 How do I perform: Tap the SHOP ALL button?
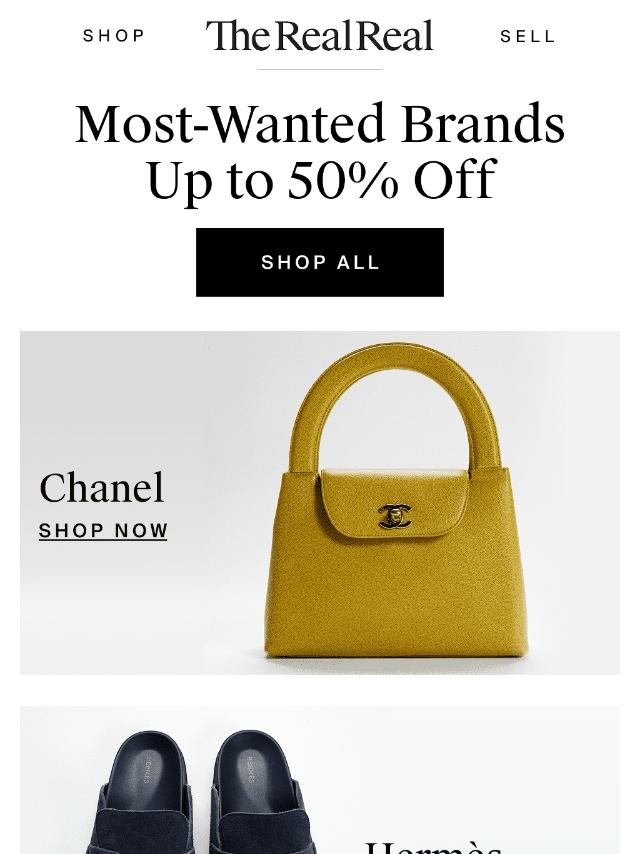click(320, 262)
